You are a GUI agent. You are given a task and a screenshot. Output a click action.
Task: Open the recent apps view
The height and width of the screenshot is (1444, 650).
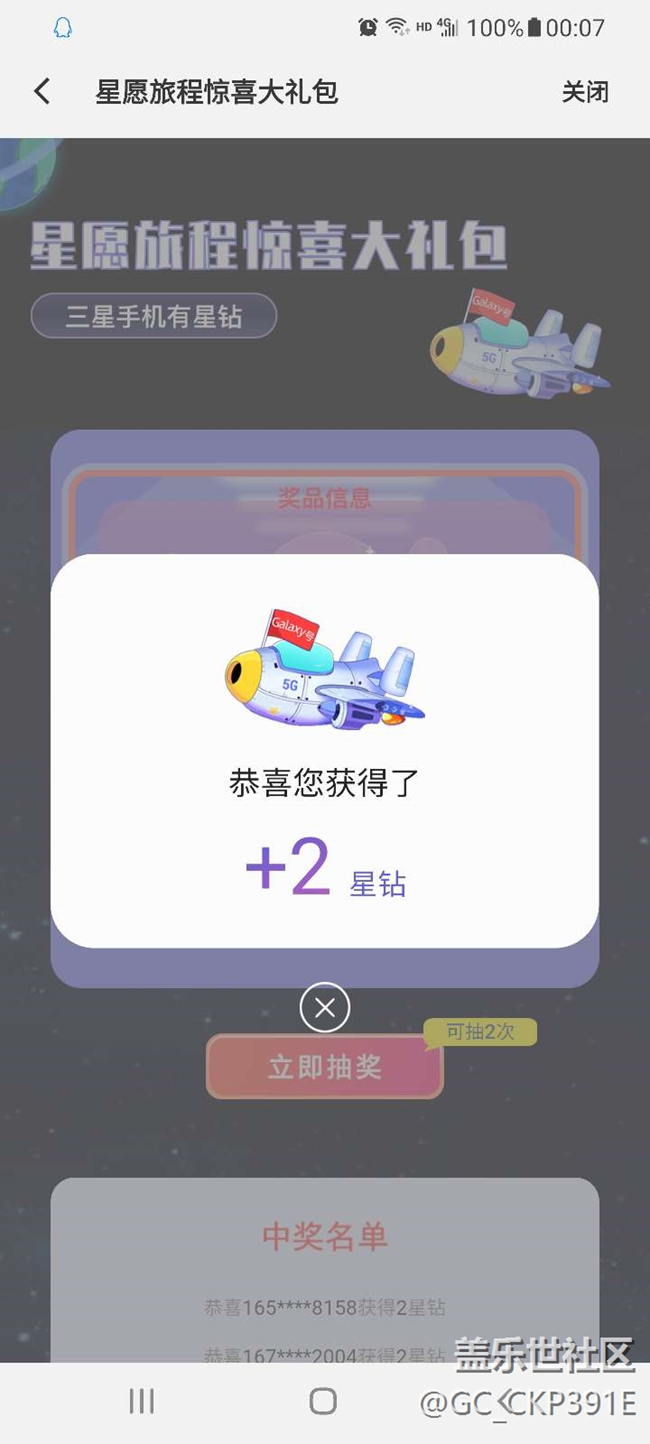[x=142, y=1401]
